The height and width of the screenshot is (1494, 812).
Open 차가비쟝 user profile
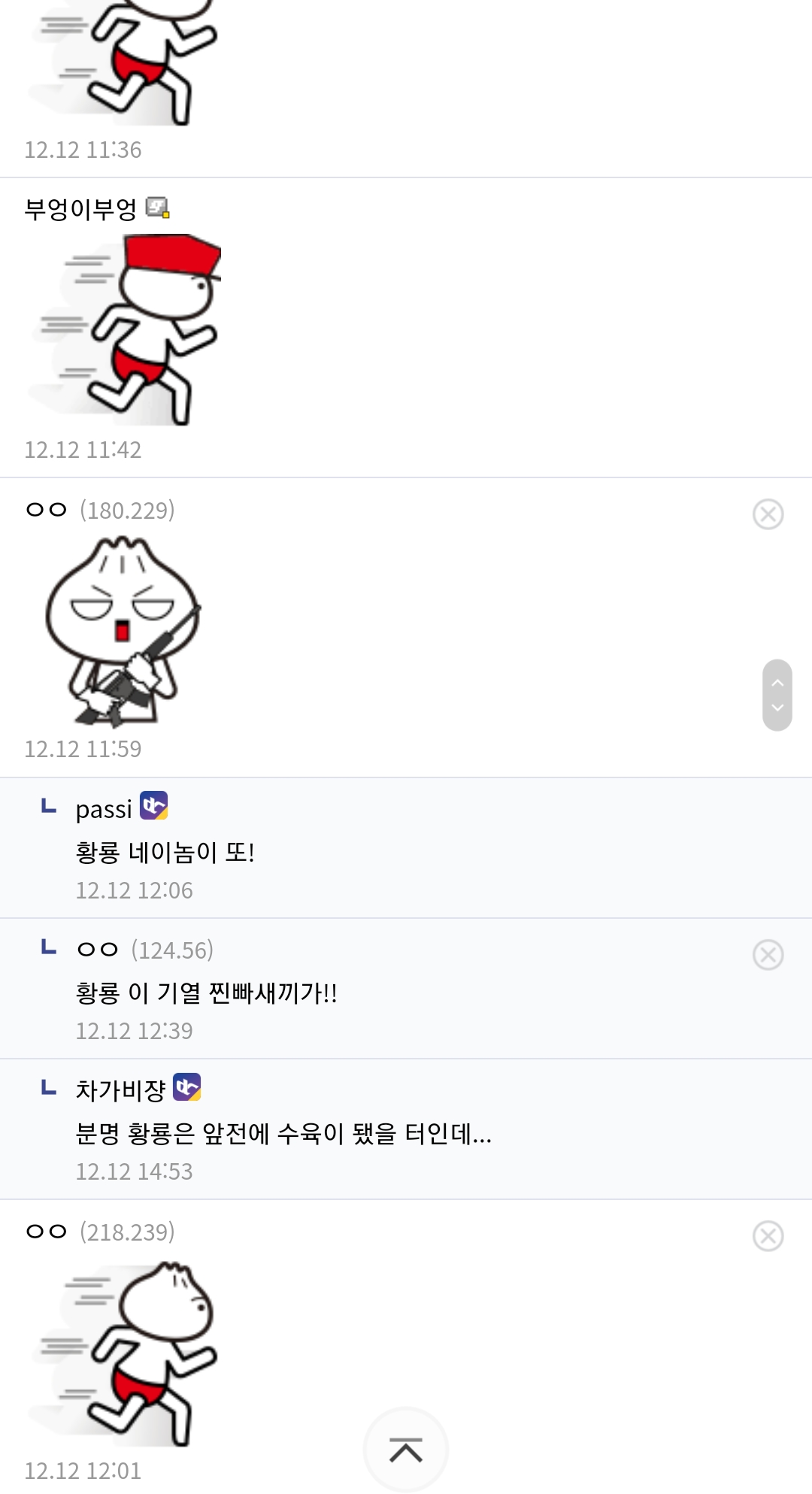[x=120, y=1089]
